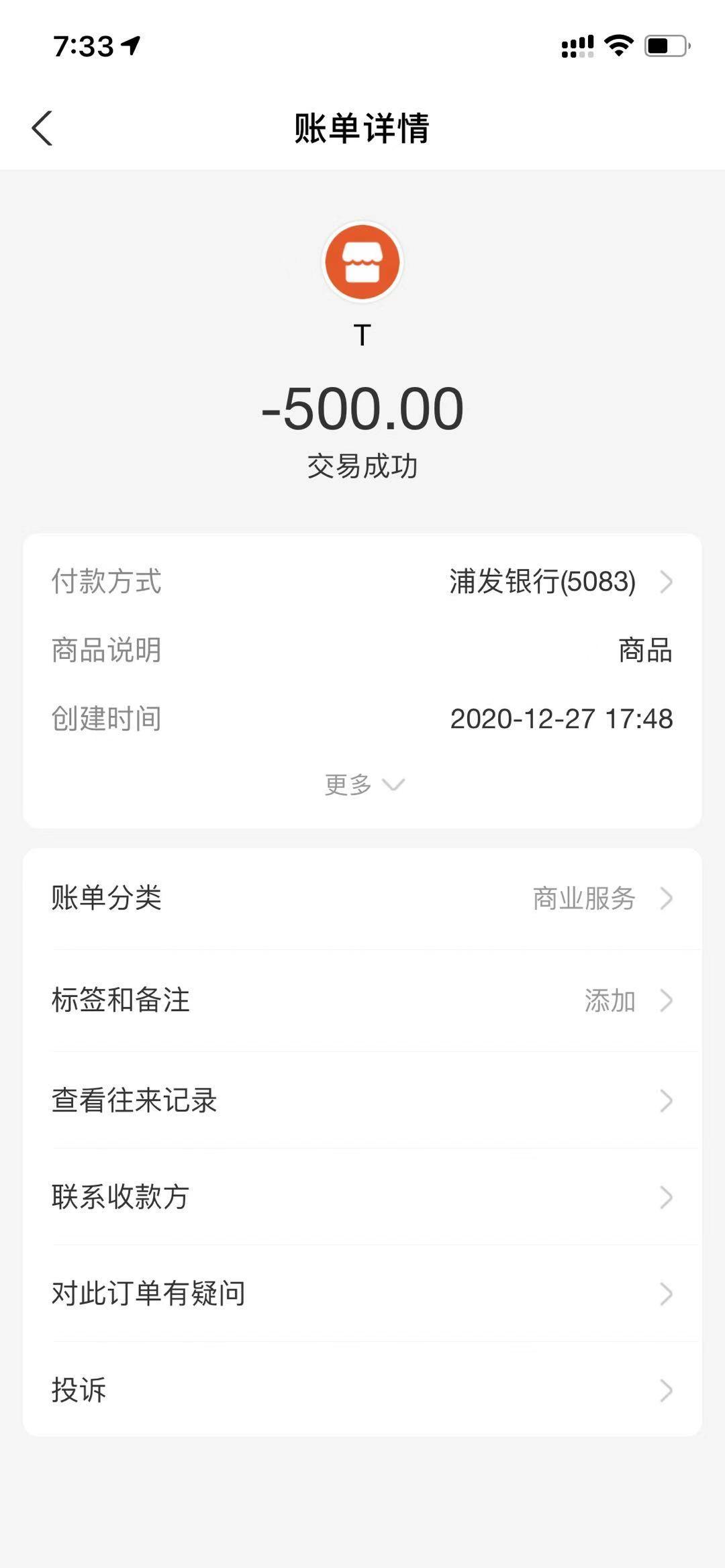Open the merchant T store icon
This screenshot has width=725, height=1568.
362,262
